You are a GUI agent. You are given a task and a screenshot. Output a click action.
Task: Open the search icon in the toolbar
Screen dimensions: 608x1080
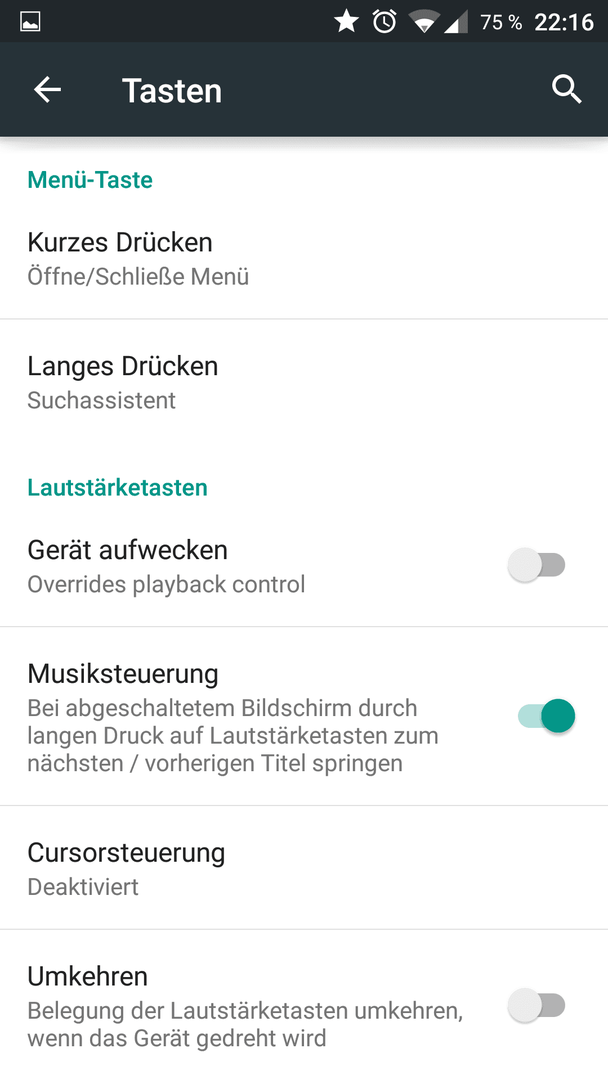566,90
